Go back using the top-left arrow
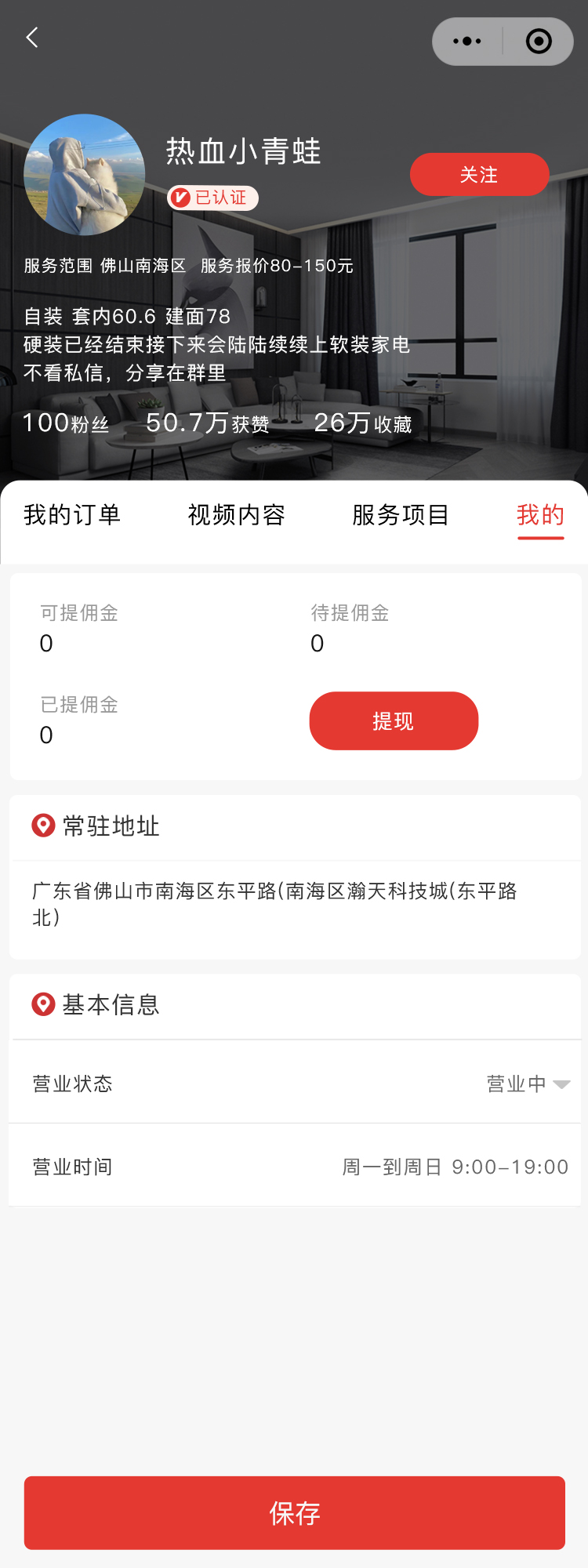 tap(32, 38)
